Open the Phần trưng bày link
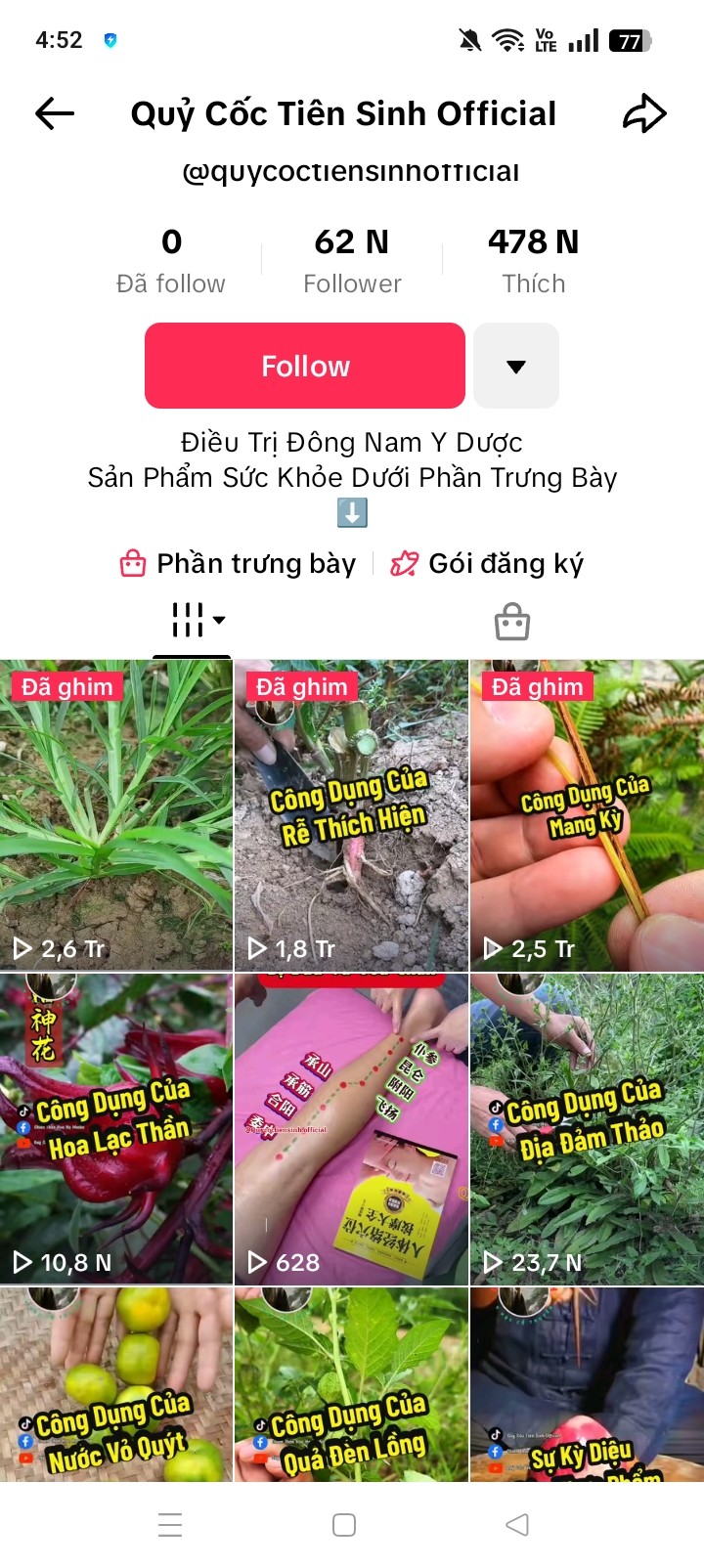The height and width of the screenshot is (1568, 704). point(238,564)
